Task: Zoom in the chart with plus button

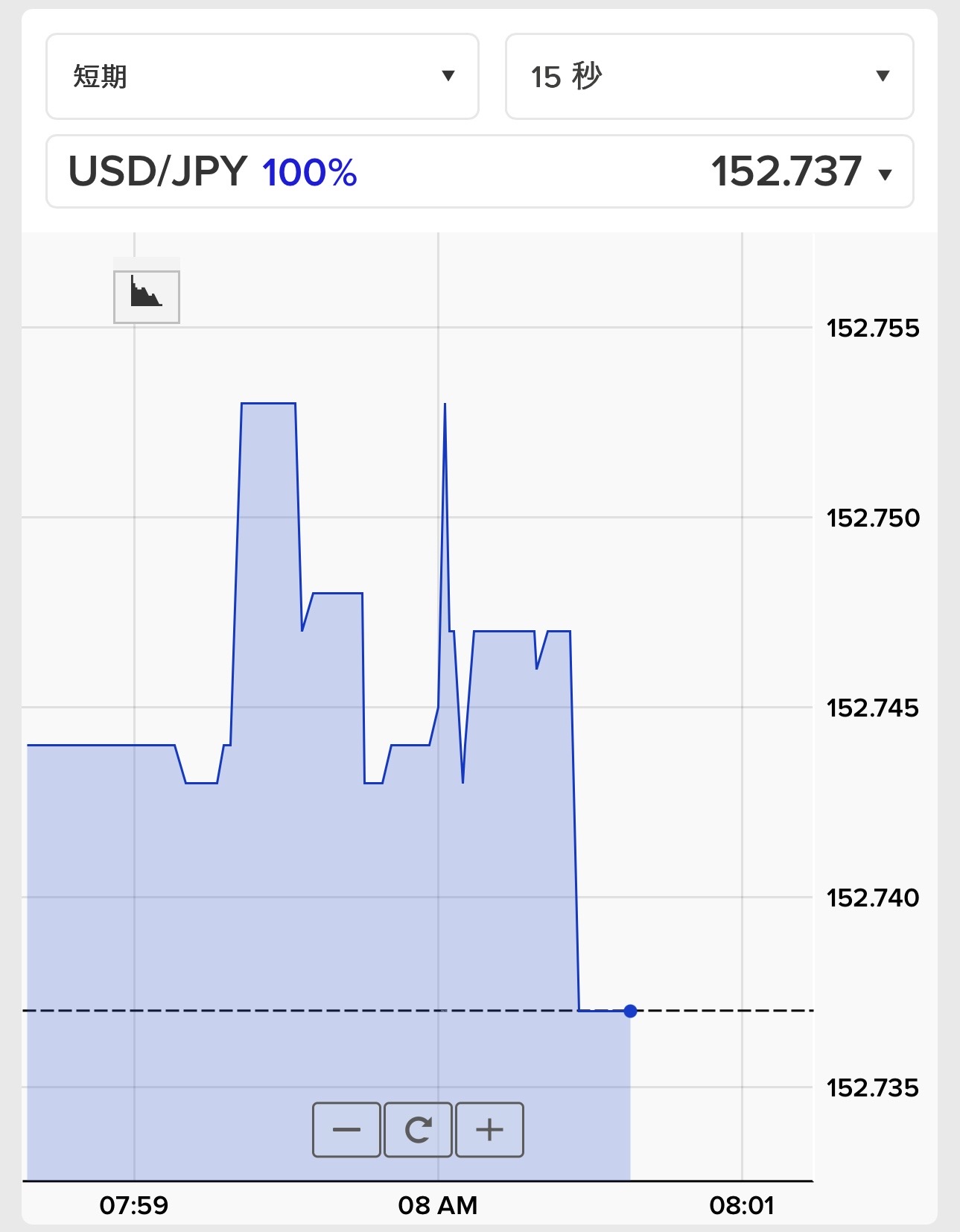Action: pos(489,1130)
